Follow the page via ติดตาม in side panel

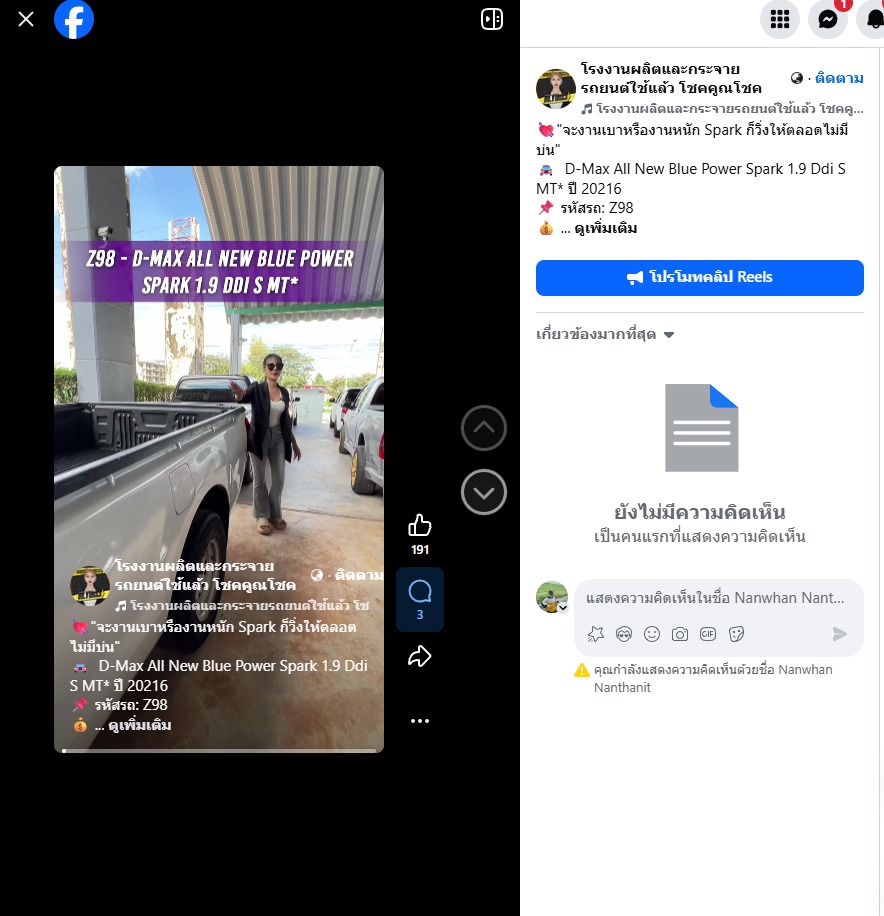[839, 78]
